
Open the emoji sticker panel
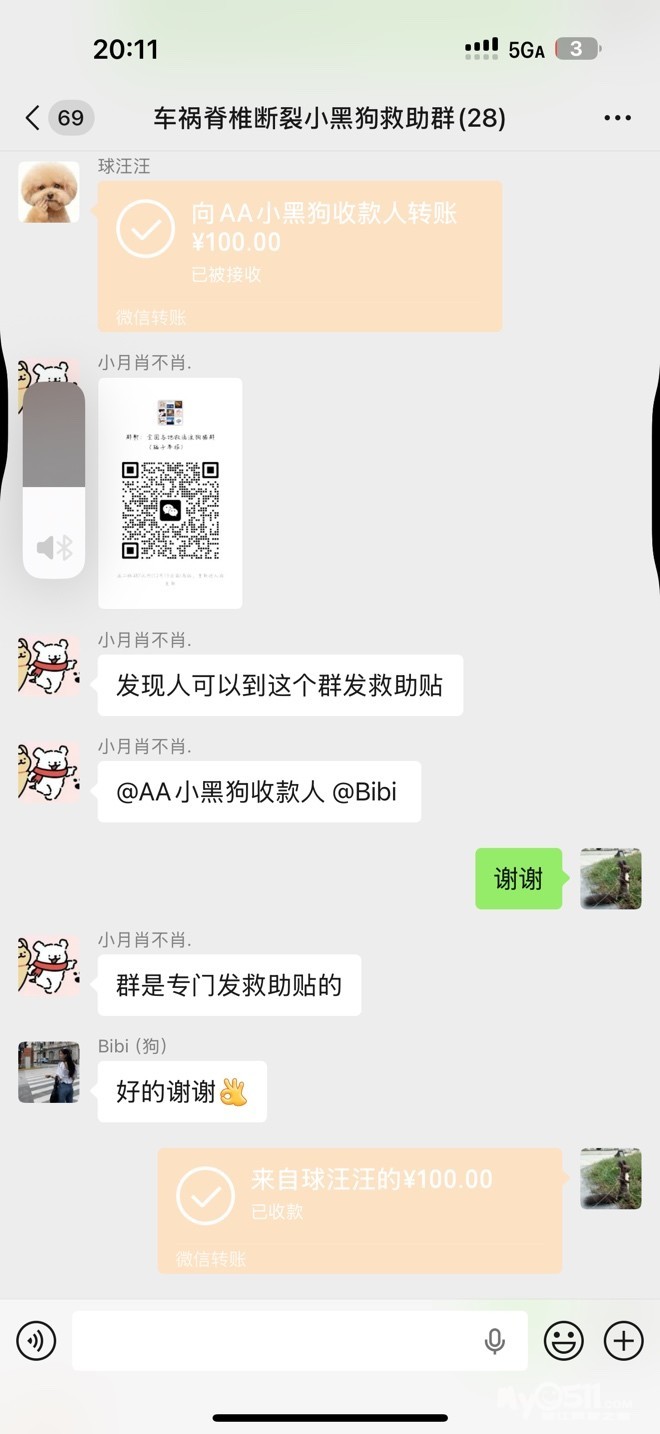[564, 1341]
